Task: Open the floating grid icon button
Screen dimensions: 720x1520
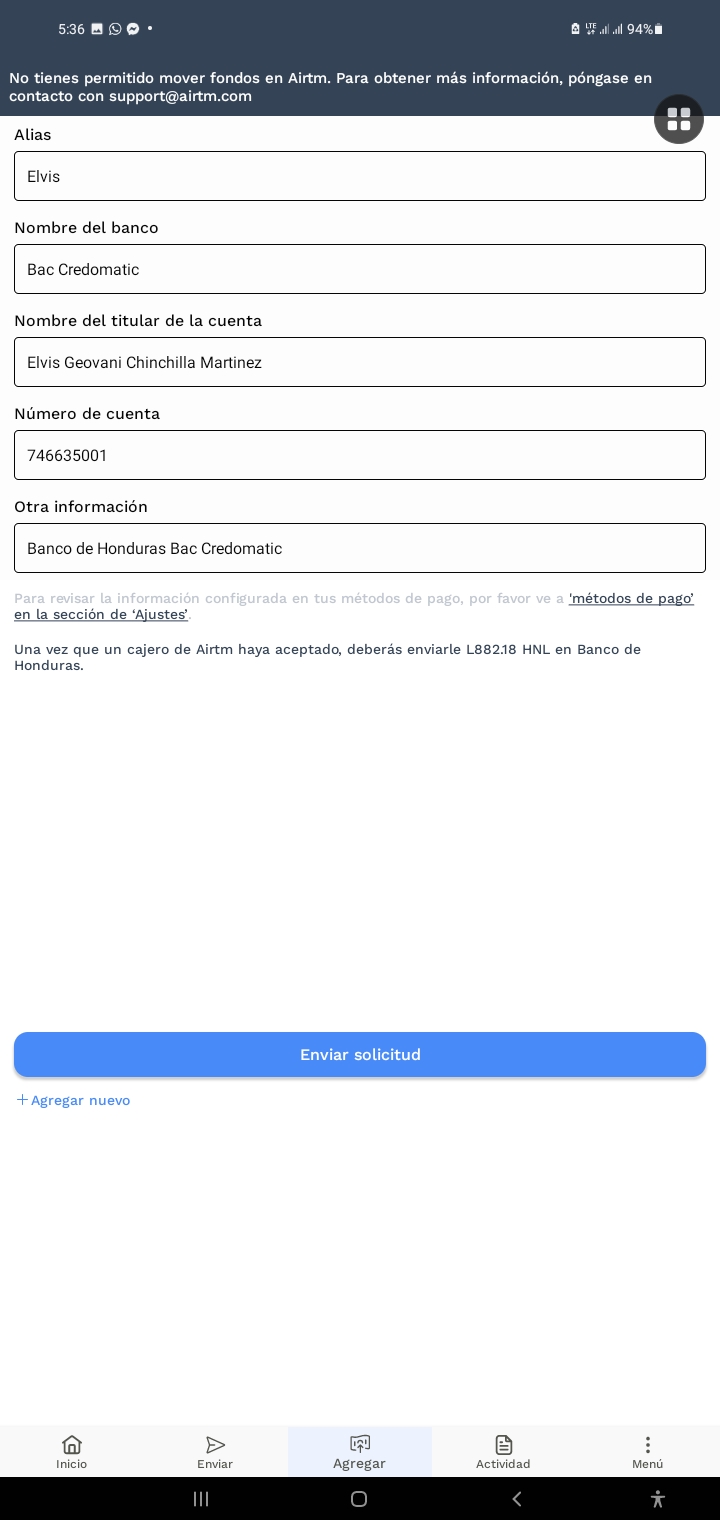Action: tap(679, 119)
